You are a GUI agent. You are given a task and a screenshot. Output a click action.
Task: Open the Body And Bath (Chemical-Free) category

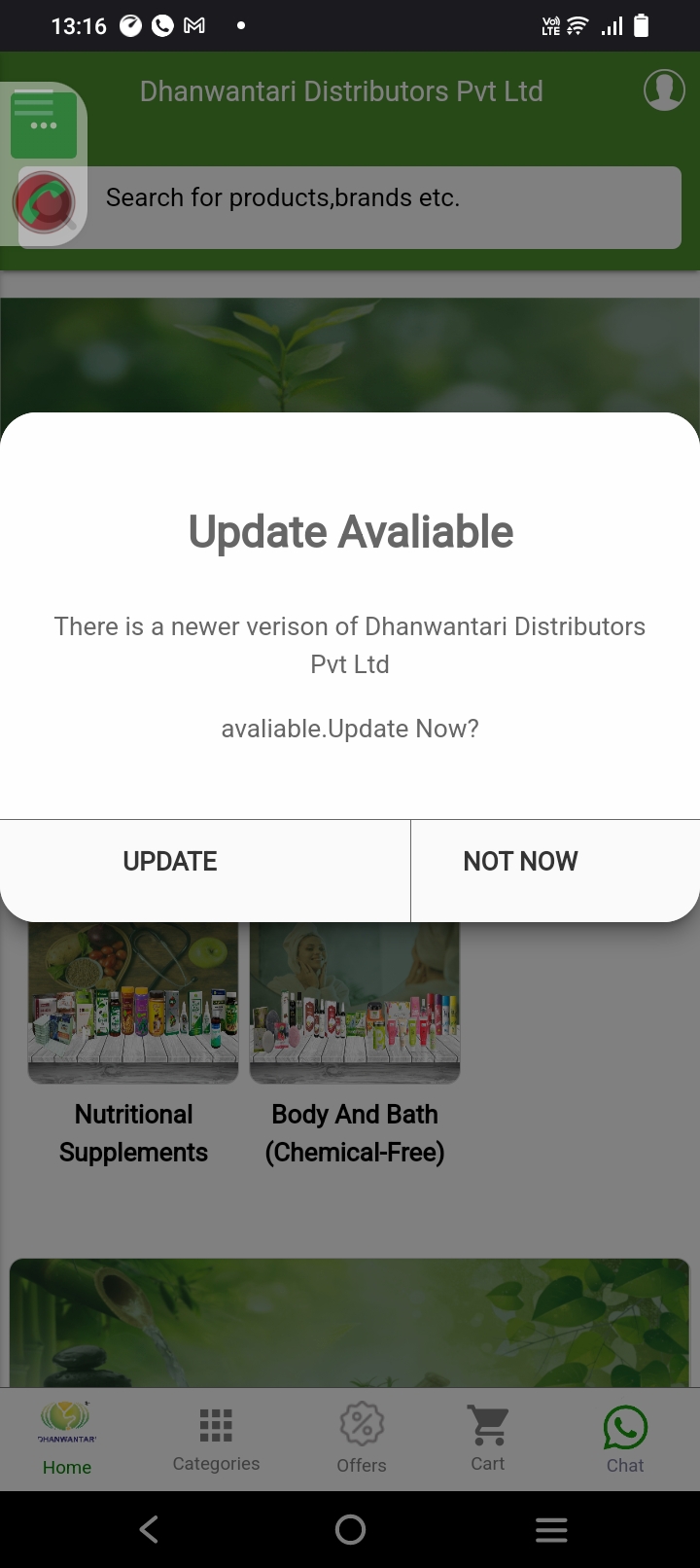click(x=355, y=1046)
